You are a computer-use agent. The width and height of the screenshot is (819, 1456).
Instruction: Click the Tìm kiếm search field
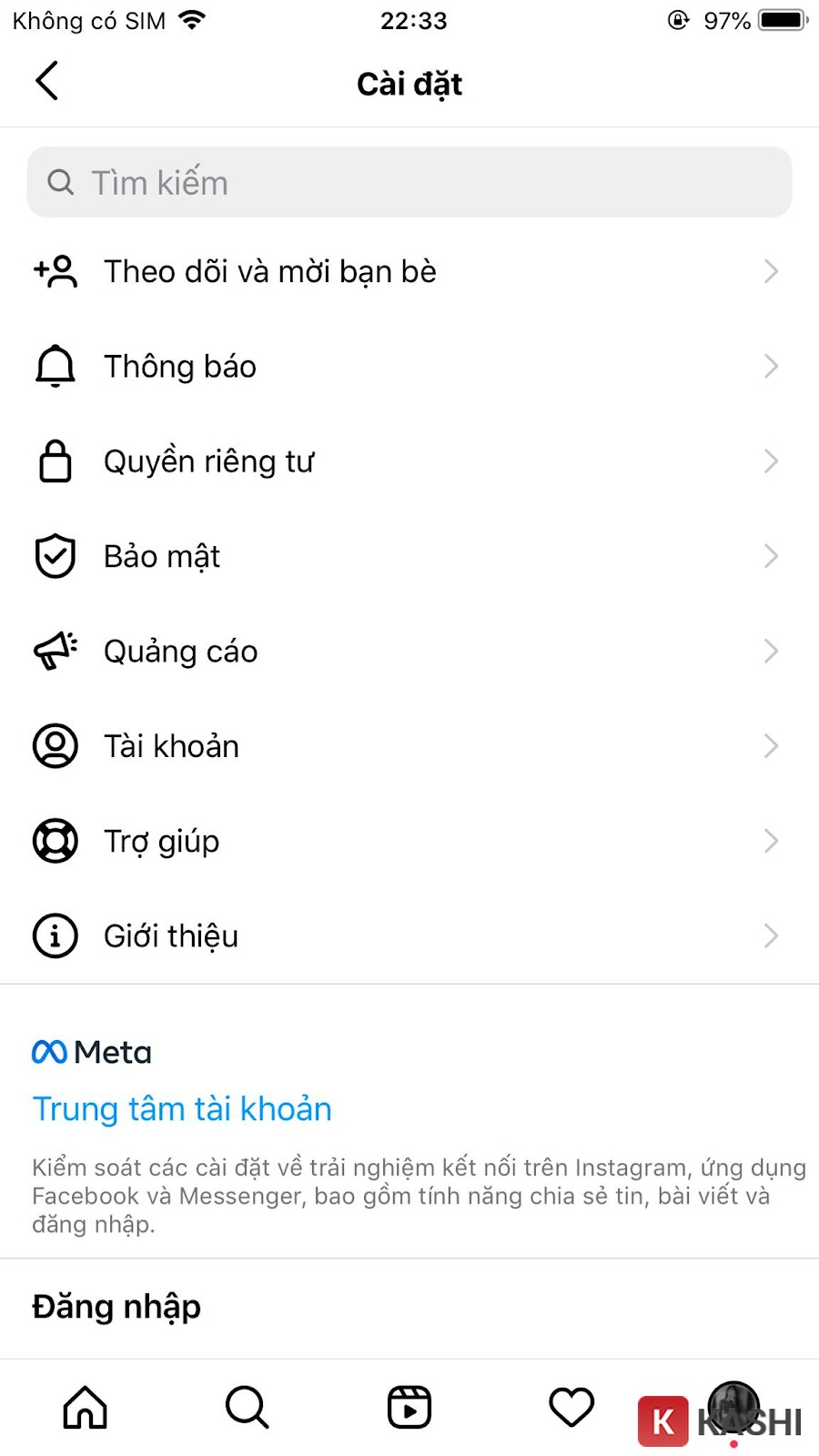tap(409, 182)
